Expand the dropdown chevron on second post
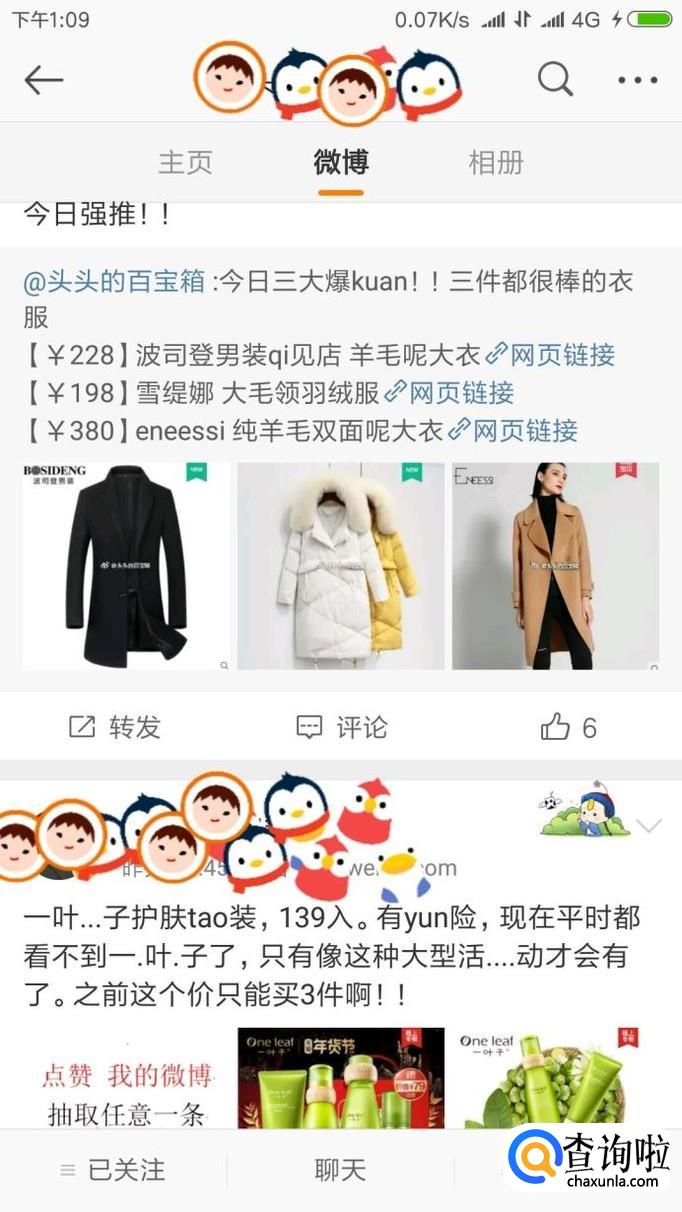 click(x=649, y=825)
